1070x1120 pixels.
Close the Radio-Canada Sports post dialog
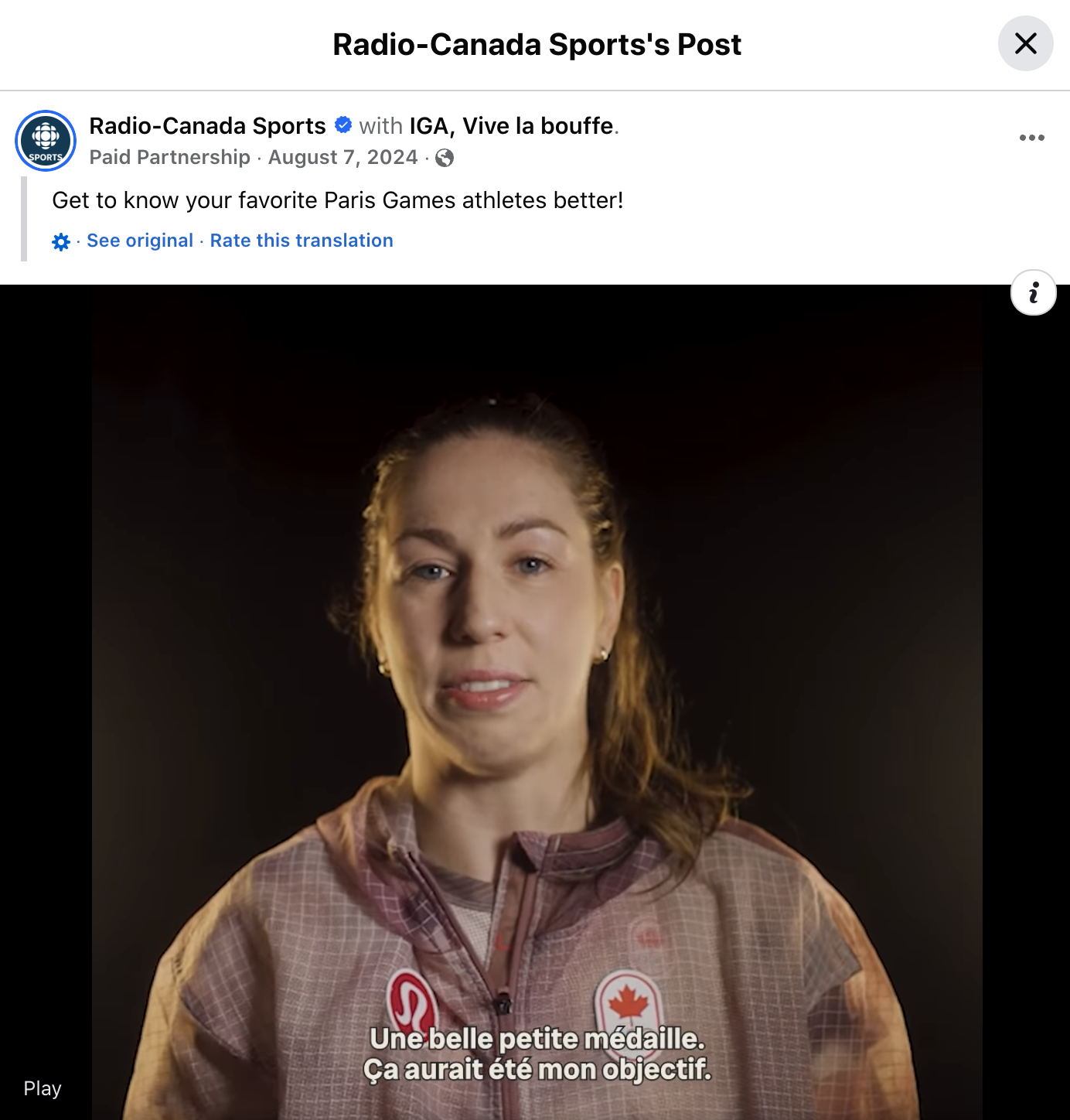click(x=1025, y=43)
